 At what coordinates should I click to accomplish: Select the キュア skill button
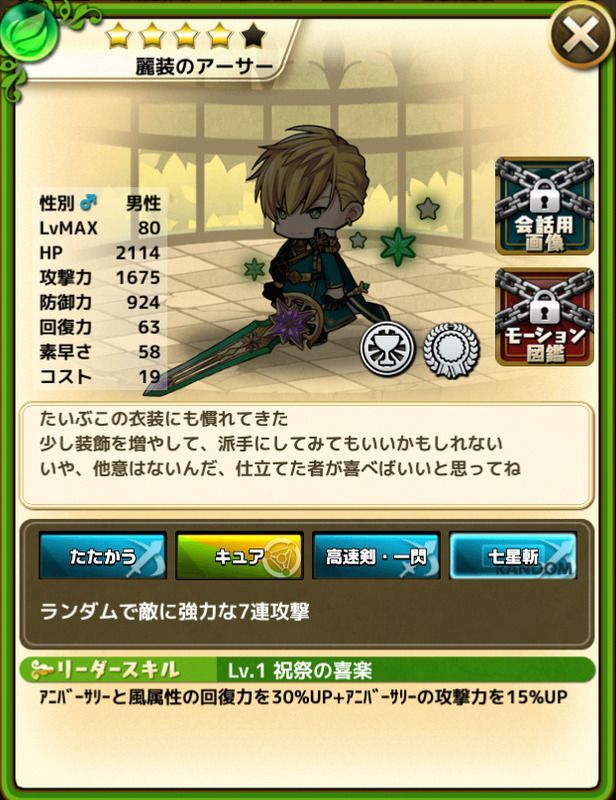[239, 556]
